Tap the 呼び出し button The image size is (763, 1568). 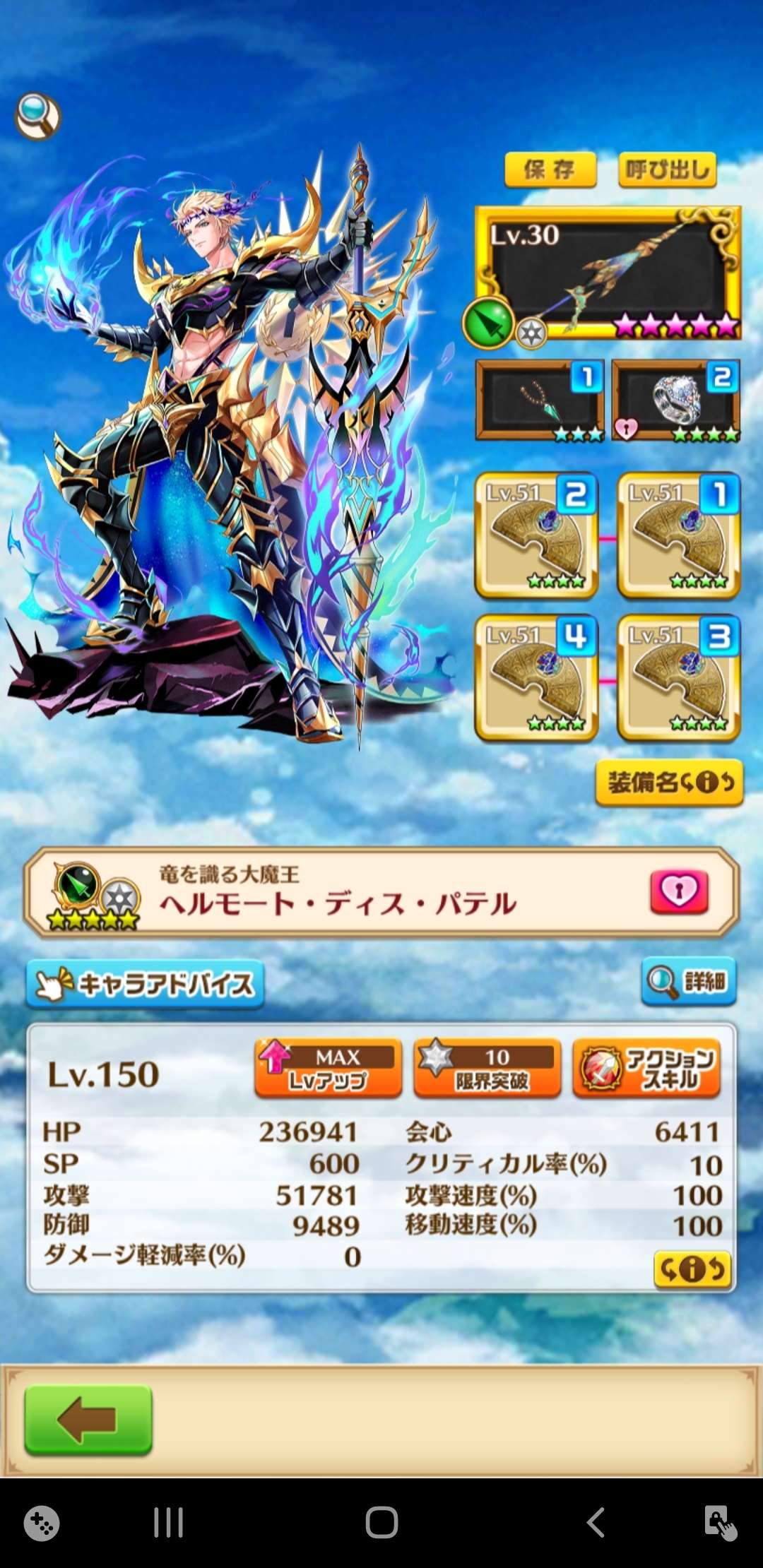667,170
